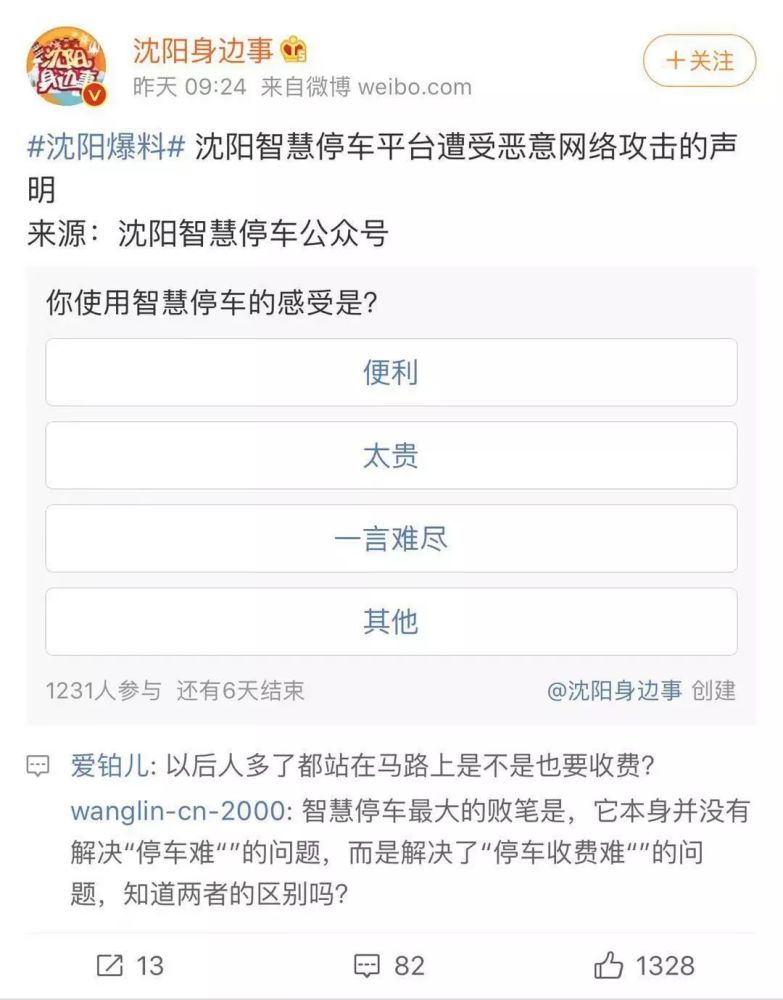Open the #沈阳爆料# hashtag topic

click(106, 147)
